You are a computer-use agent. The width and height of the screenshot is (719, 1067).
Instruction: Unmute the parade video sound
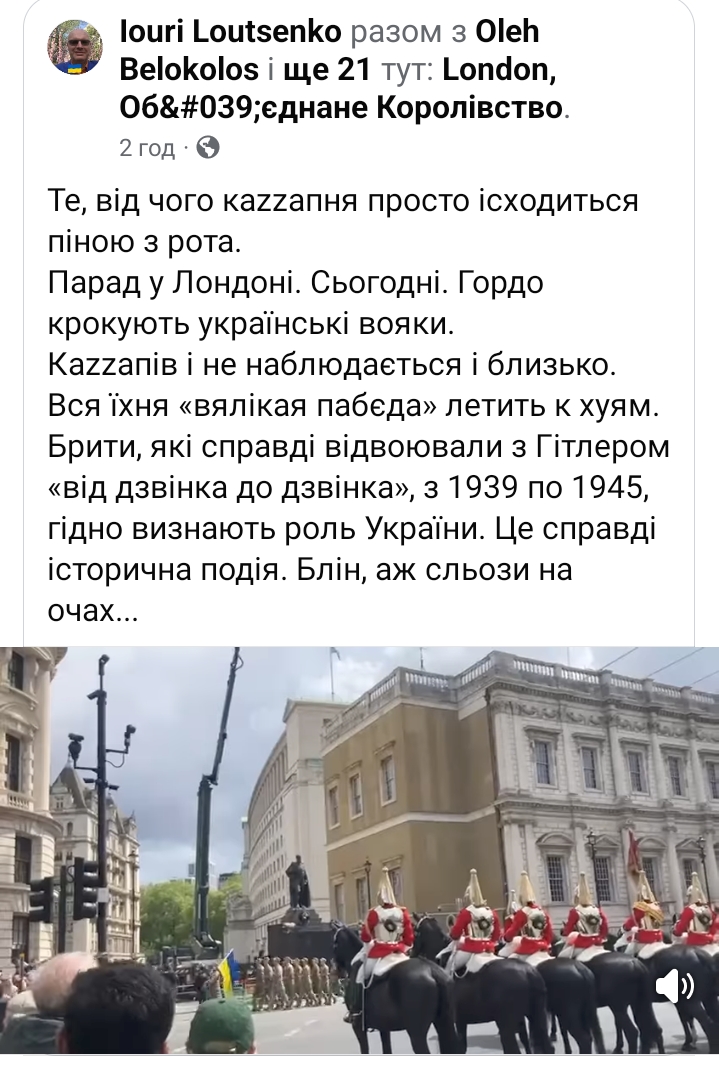(675, 988)
